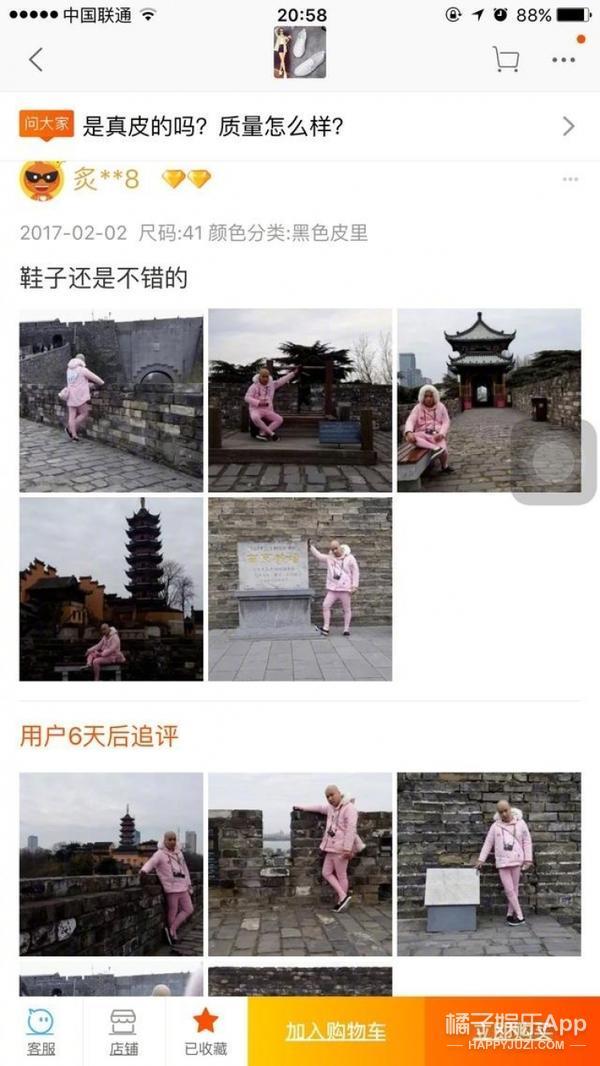Open the first follow-up review photo
Image resolution: width=600 pixels, height=1066 pixels.
coord(111,864)
